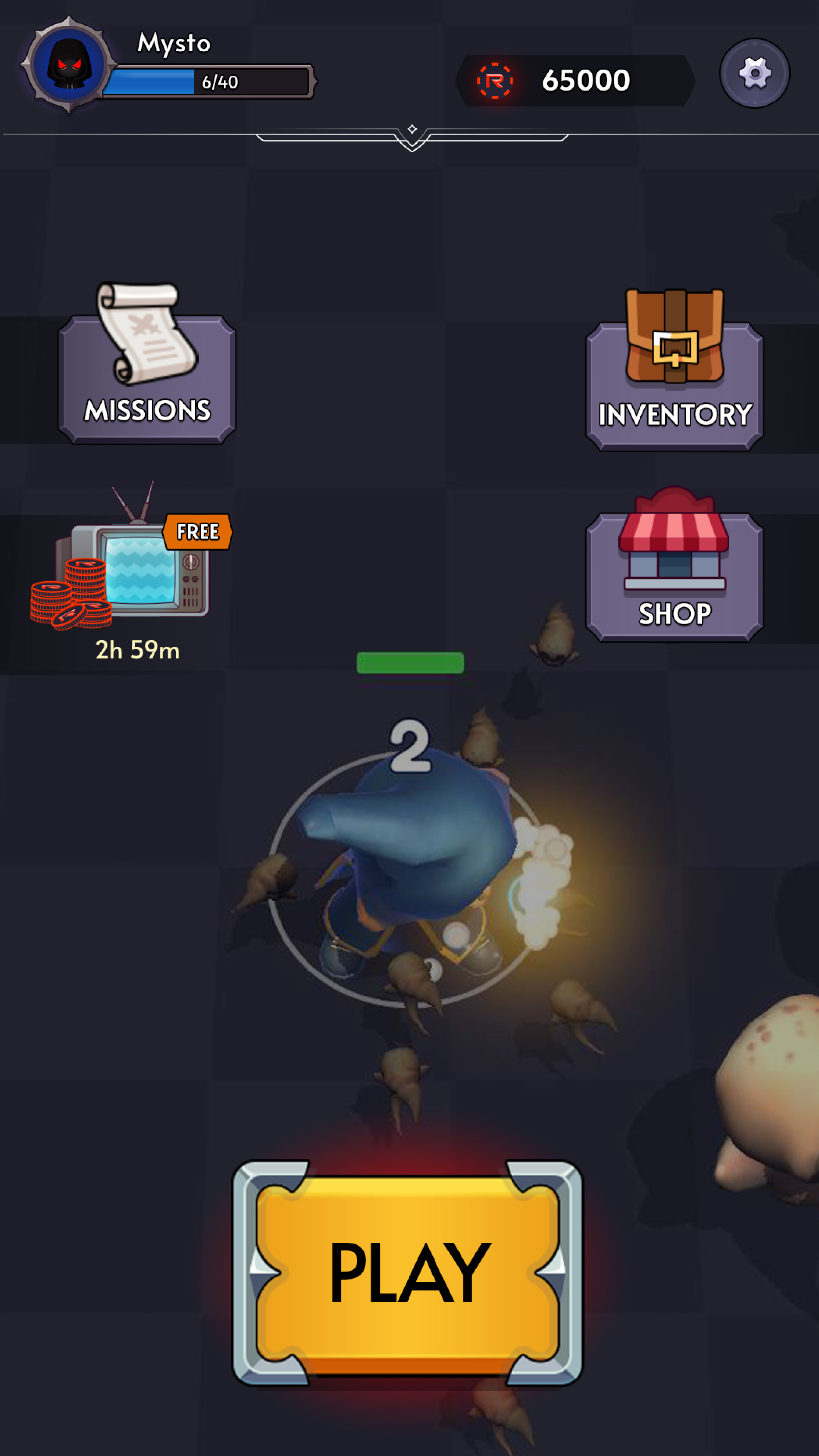Visit the Shop
Image resolution: width=819 pixels, height=1456 pixels.
674,564
